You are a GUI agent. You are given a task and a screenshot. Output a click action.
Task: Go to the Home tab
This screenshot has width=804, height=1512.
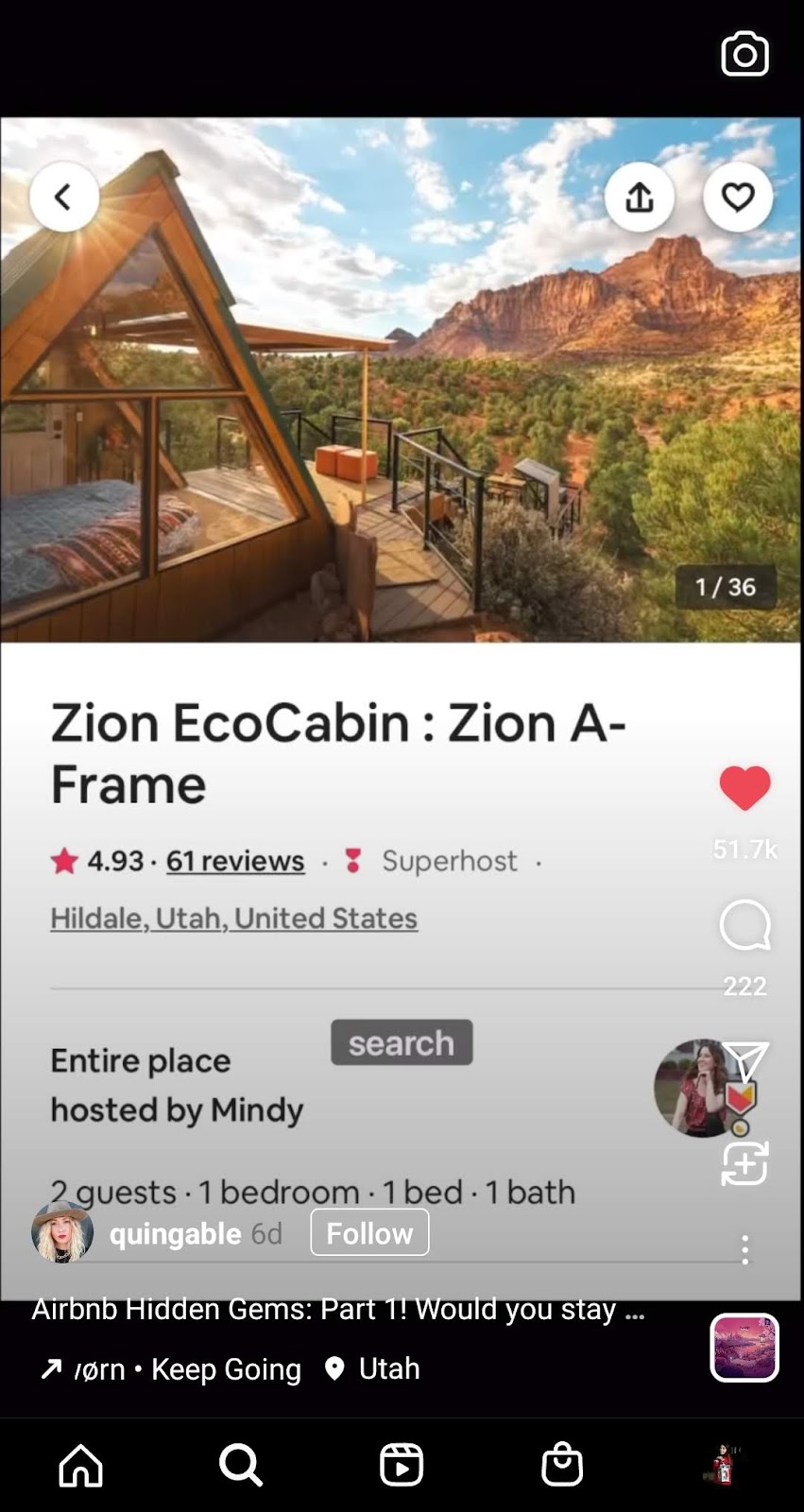(81, 1465)
